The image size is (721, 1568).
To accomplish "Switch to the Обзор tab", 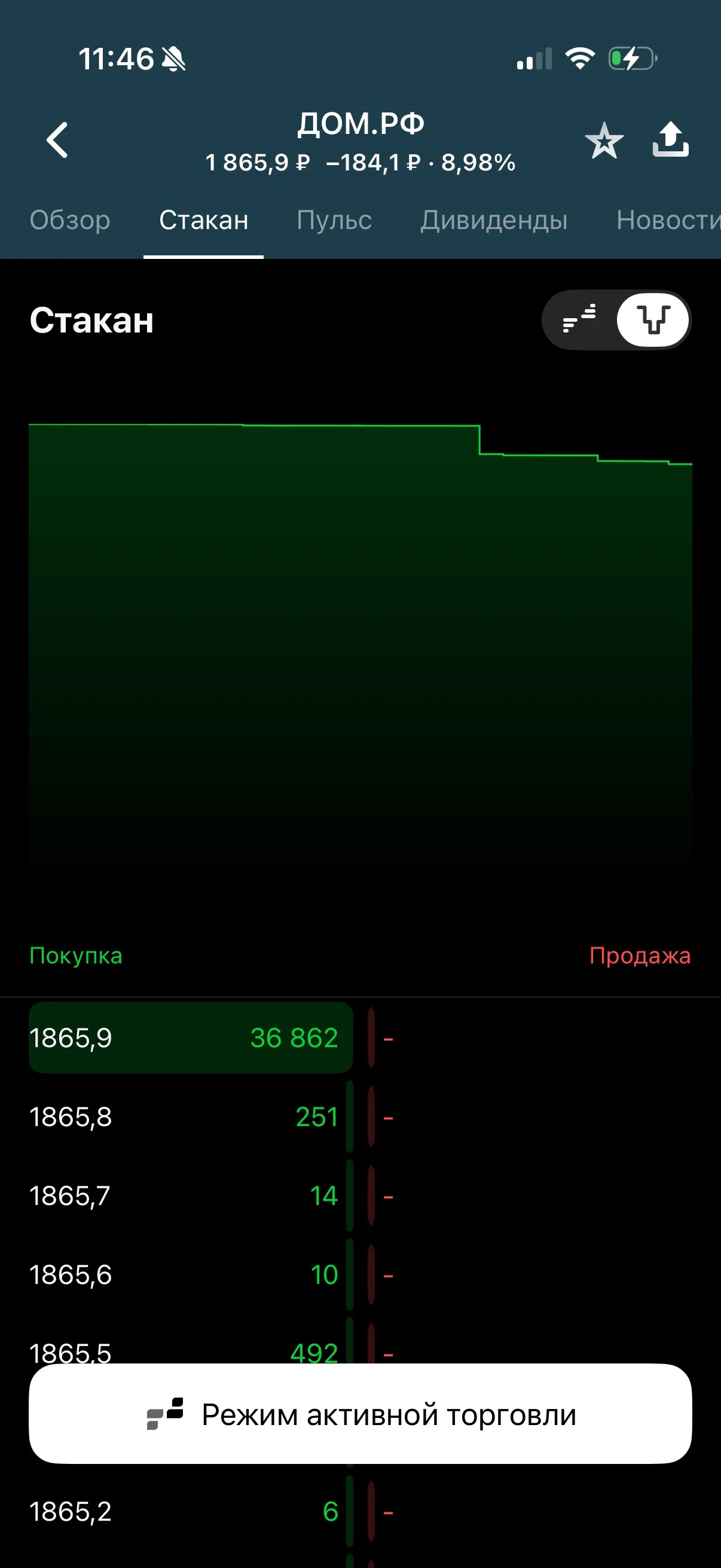I will [x=70, y=220].
